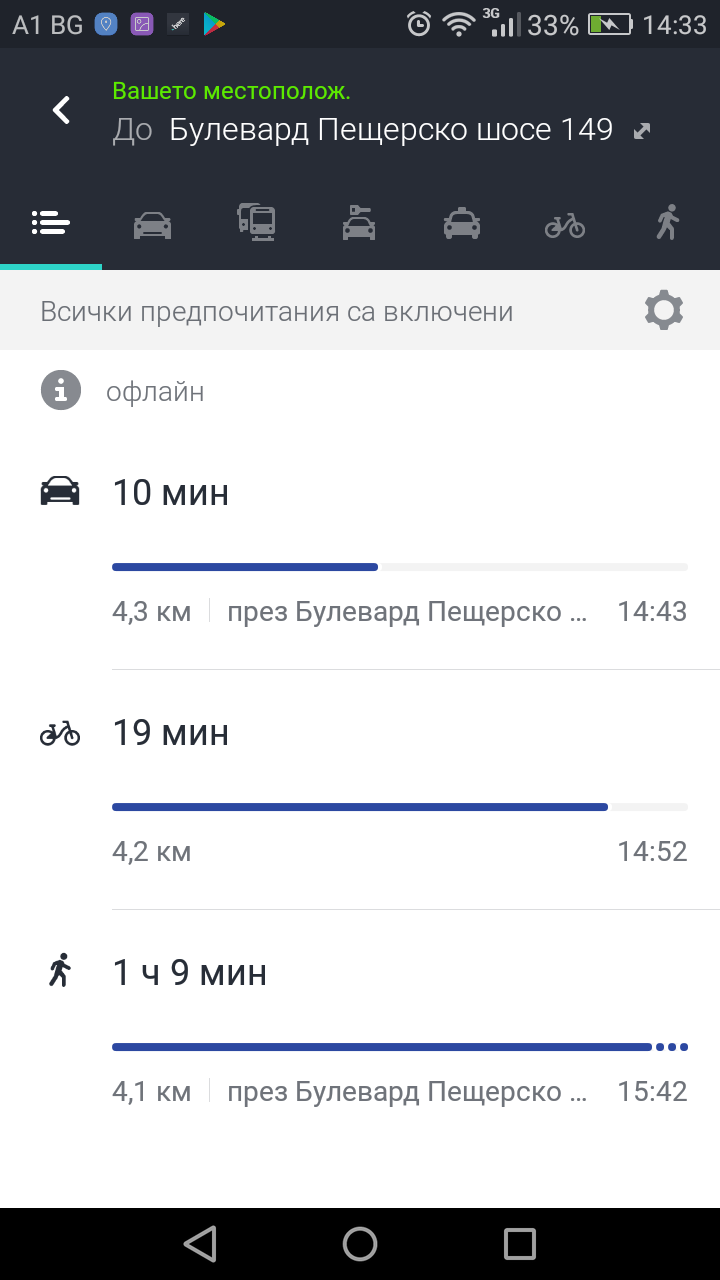Switch to the bicycle tab

tap(565, 223)
